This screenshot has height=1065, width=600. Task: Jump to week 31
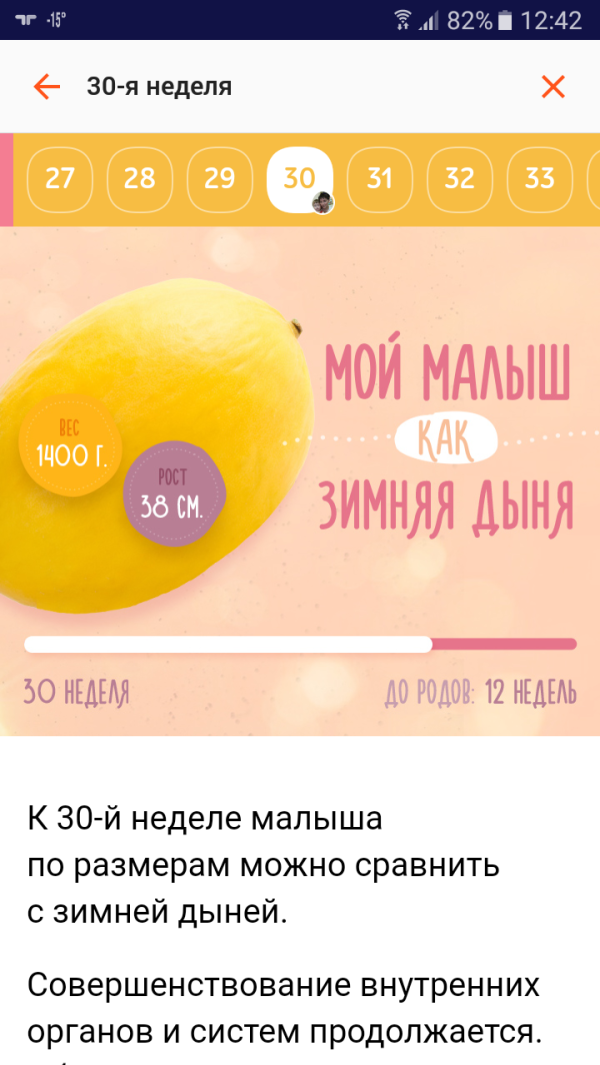pos(380,179)
